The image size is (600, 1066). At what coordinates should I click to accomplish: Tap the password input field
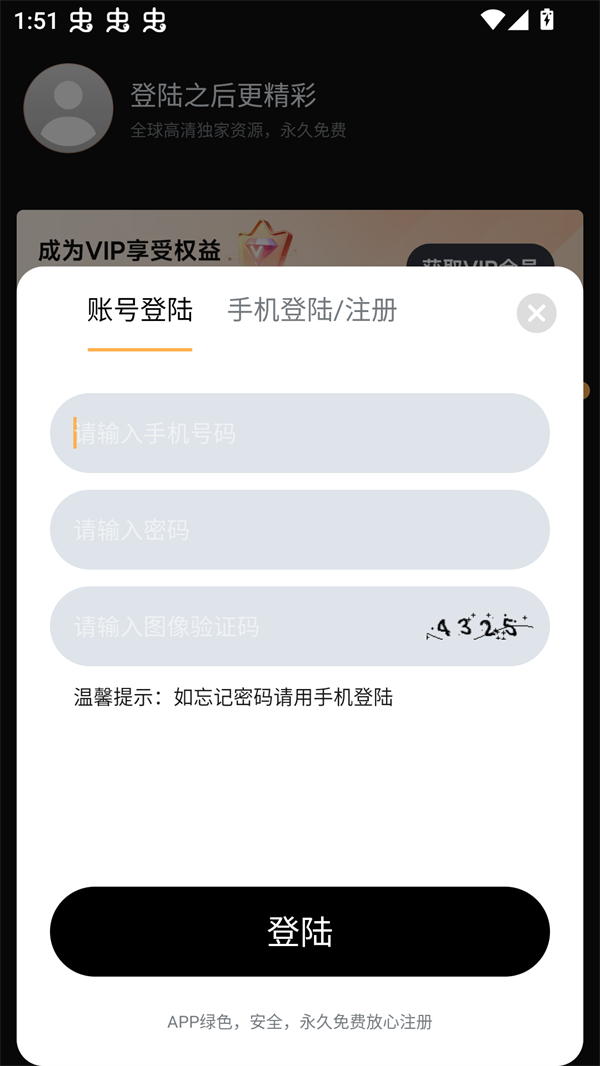(300, 530)
